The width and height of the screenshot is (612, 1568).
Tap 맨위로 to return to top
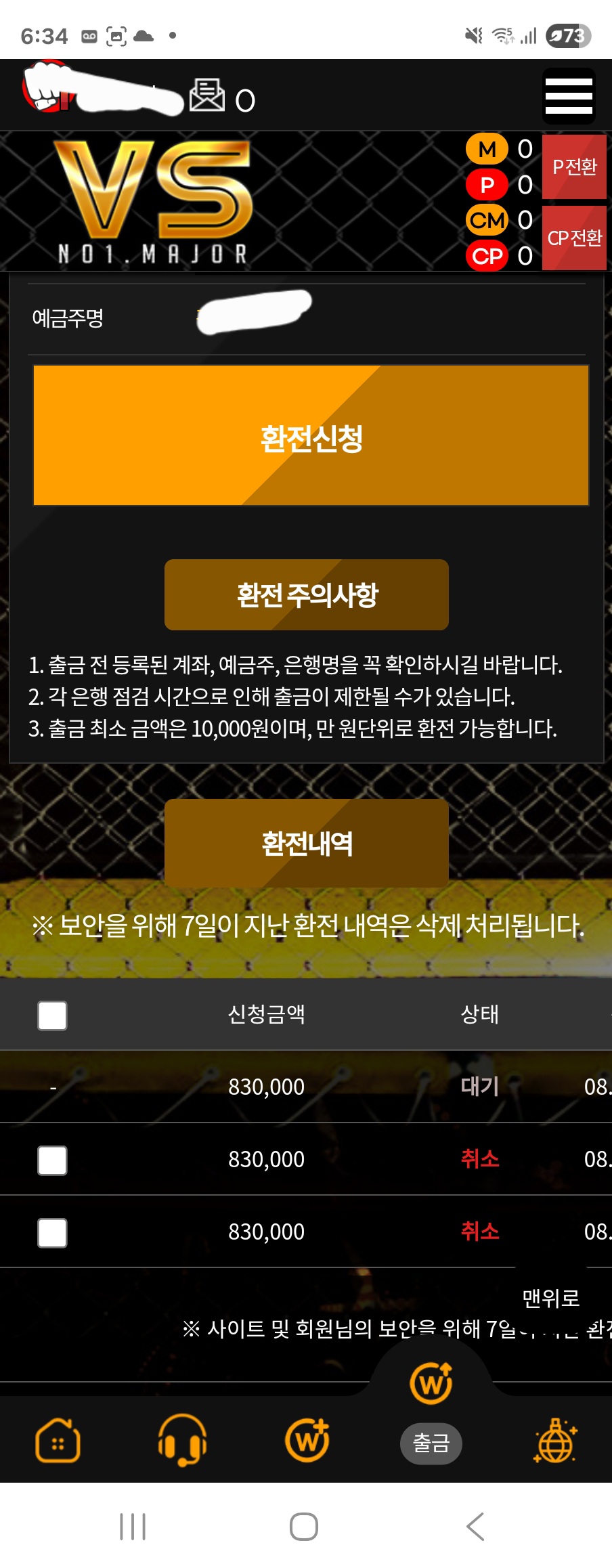click(x=550, y=1297)
